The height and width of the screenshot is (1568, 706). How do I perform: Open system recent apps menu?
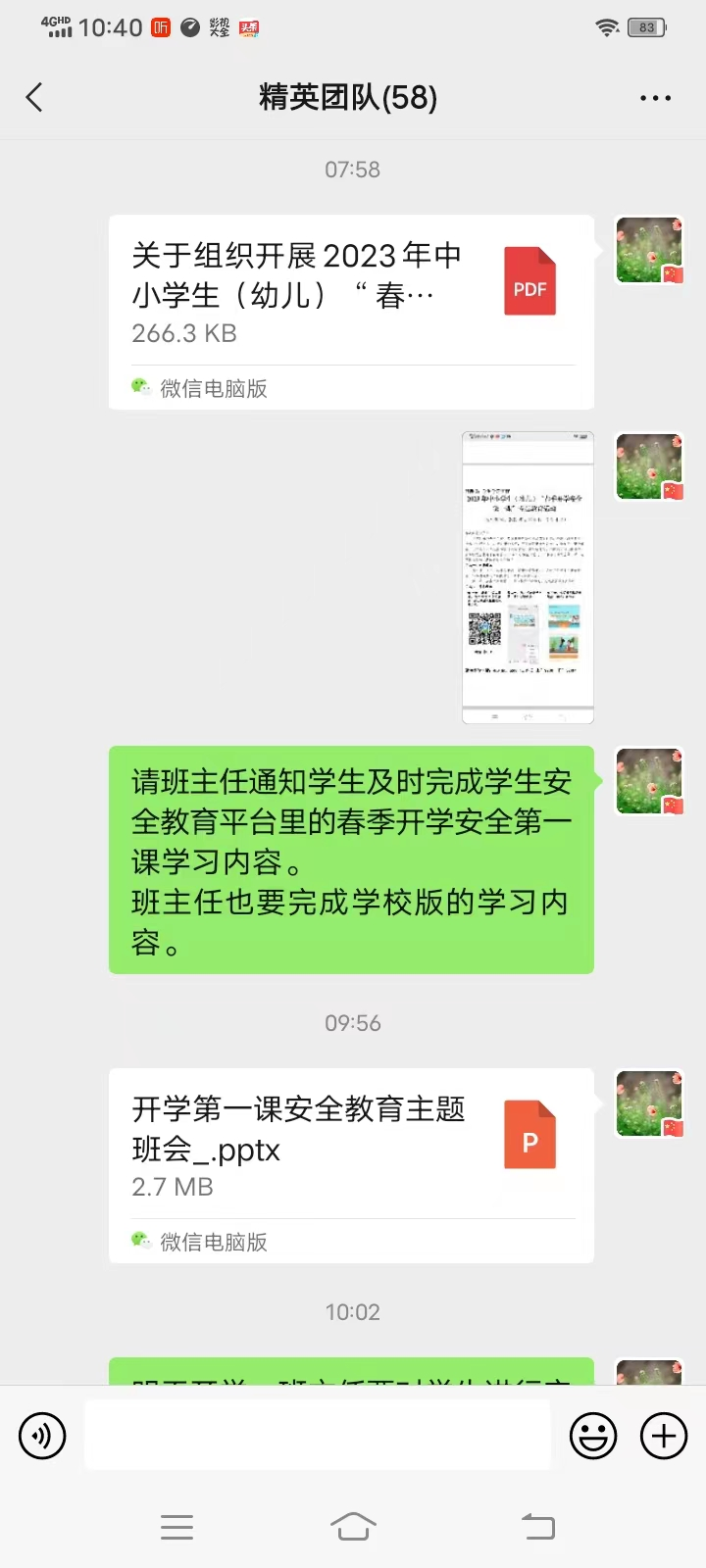coord(176,1526)
